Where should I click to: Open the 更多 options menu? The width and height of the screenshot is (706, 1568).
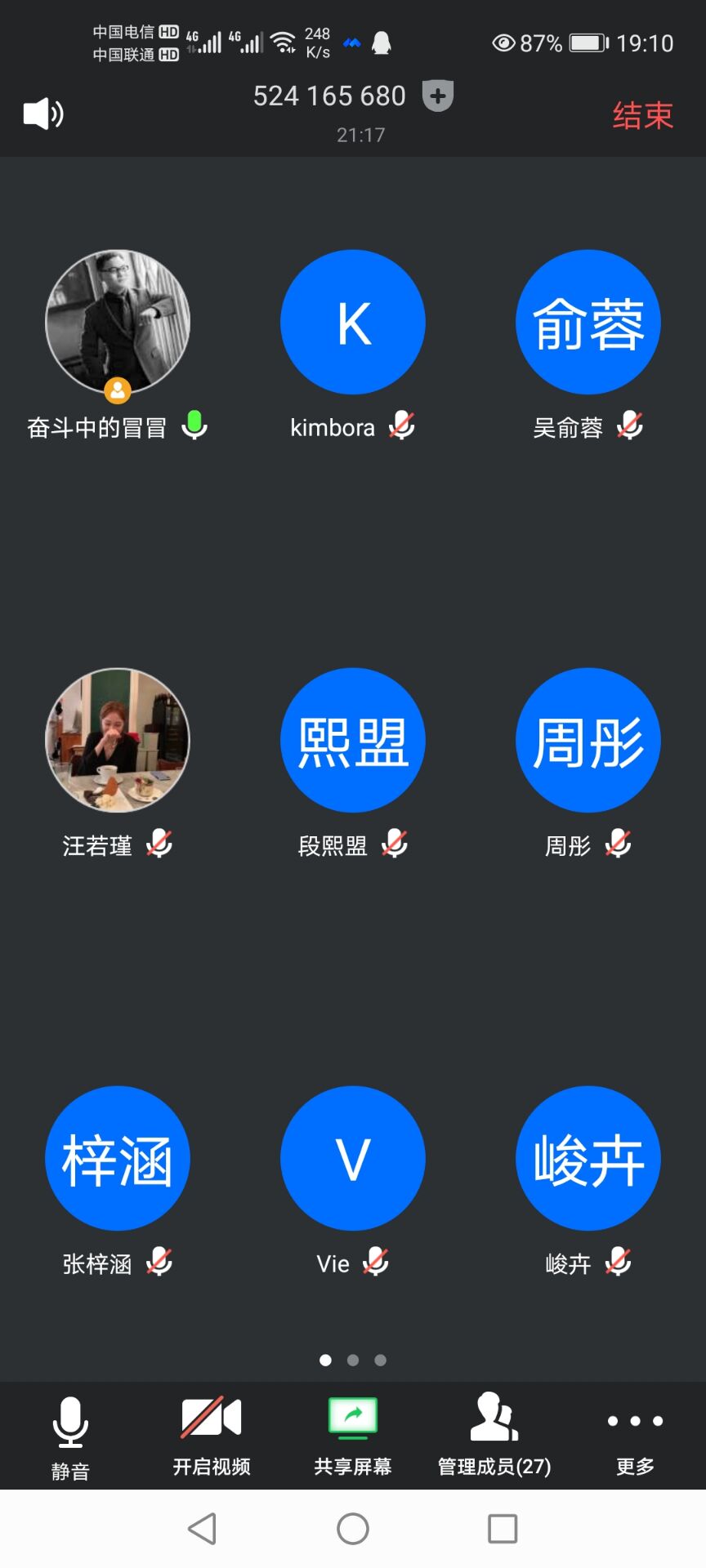tap(635, 1437)
